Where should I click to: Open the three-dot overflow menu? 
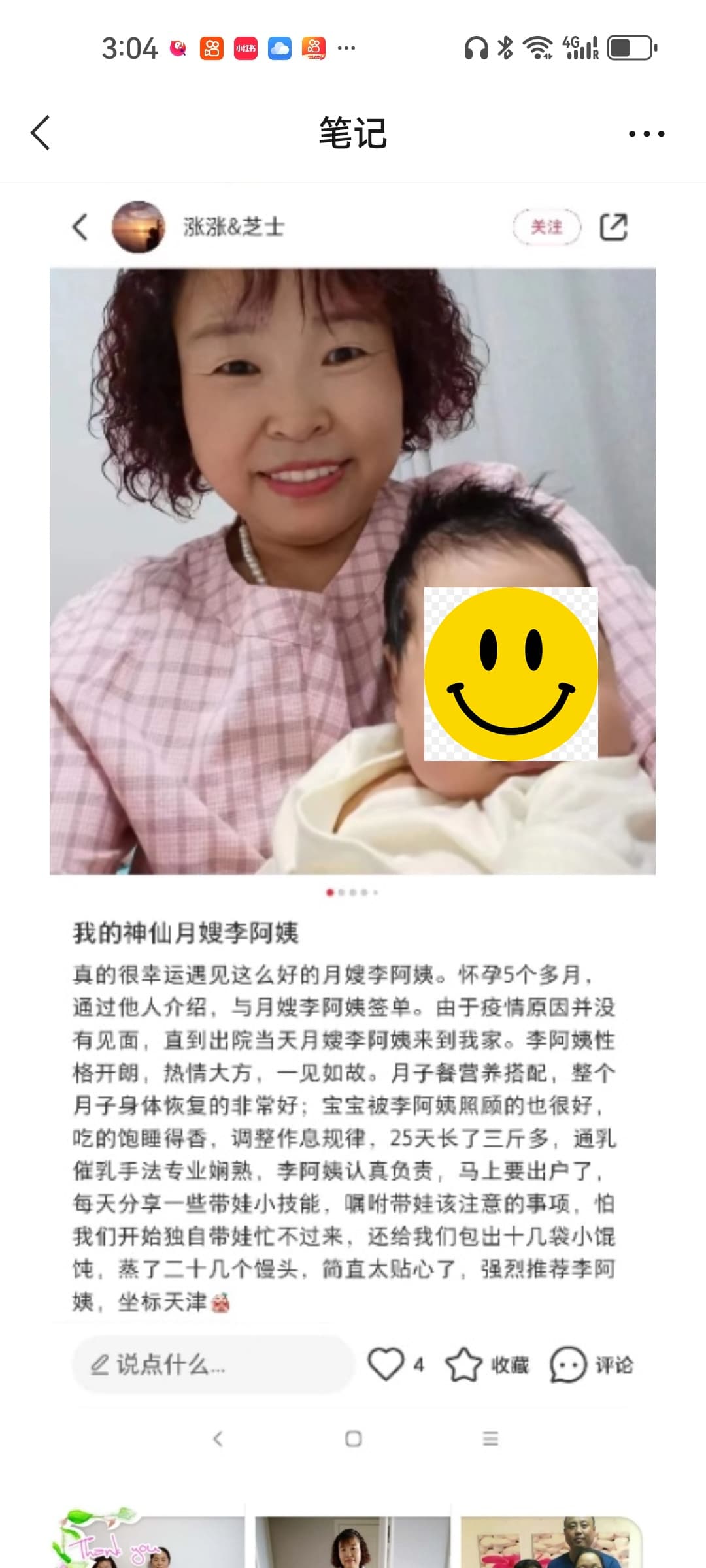pyautogui.click(x=646, y=134)
